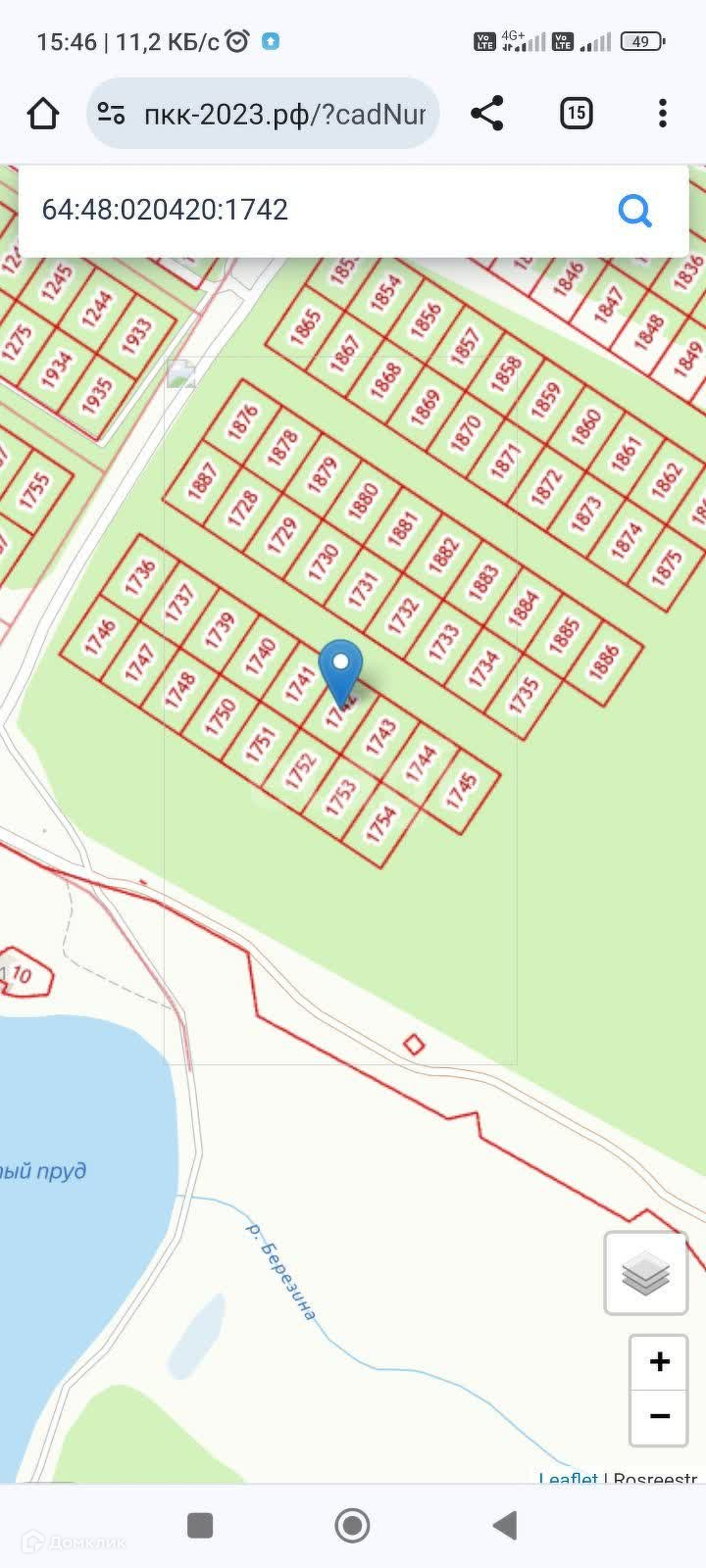Go to the browser home page
Screen dimensions: 706x1568
[x=43, y=114]
